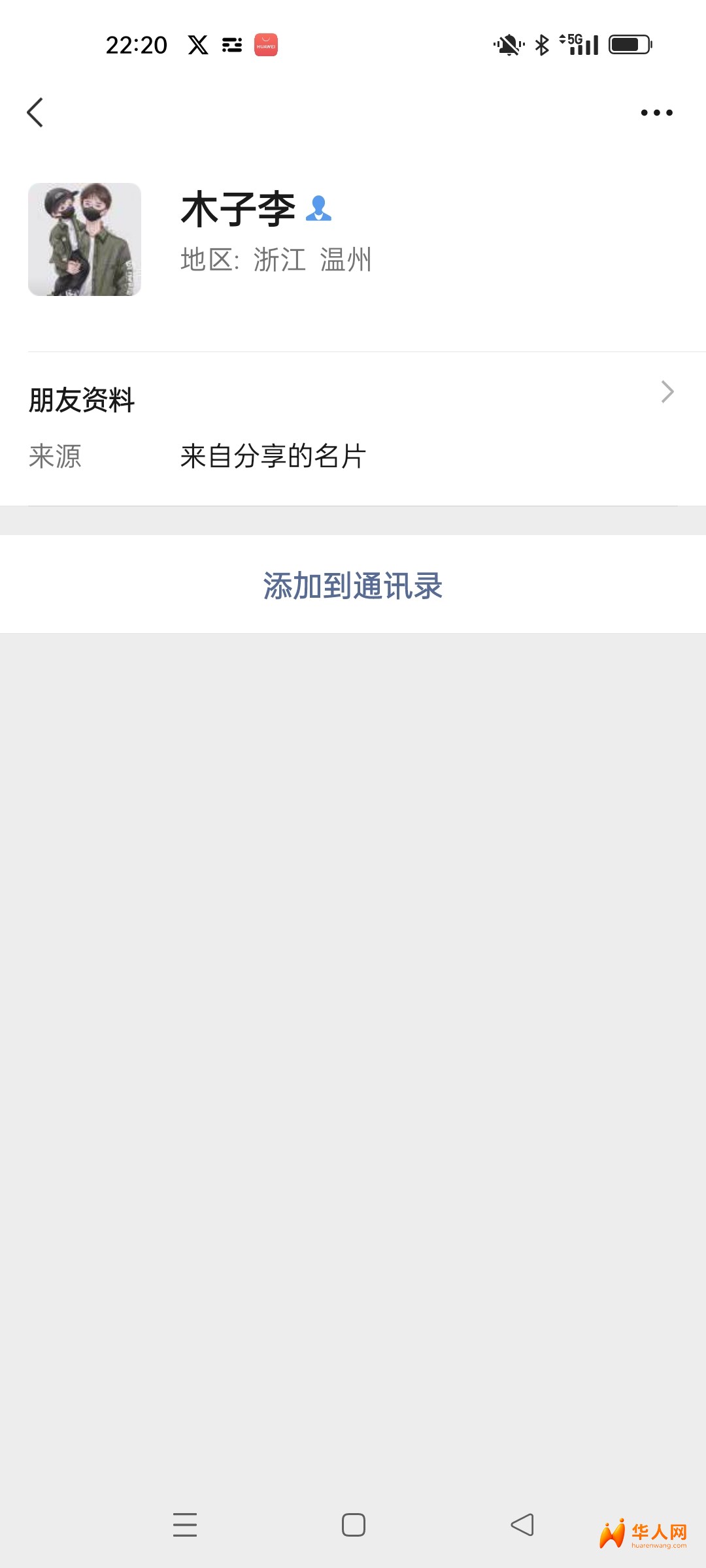Open recent apps from navigation bar

(185, 1525)
